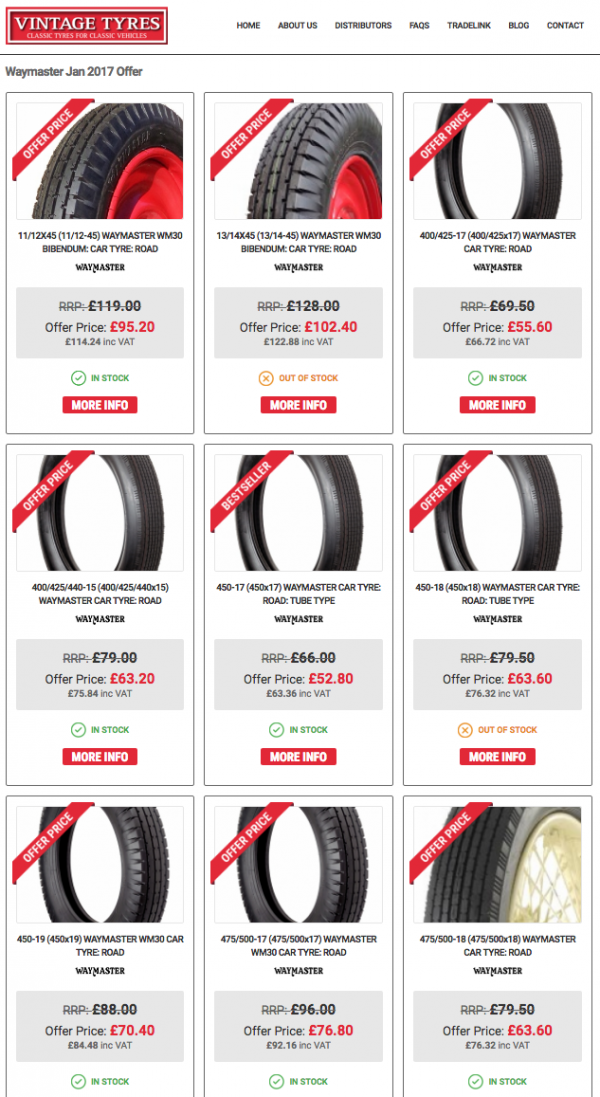600x1097 pixels.
Task: Tap More Info for 13/14X45 Waymaster tyre
Action: tap(299, 404)
